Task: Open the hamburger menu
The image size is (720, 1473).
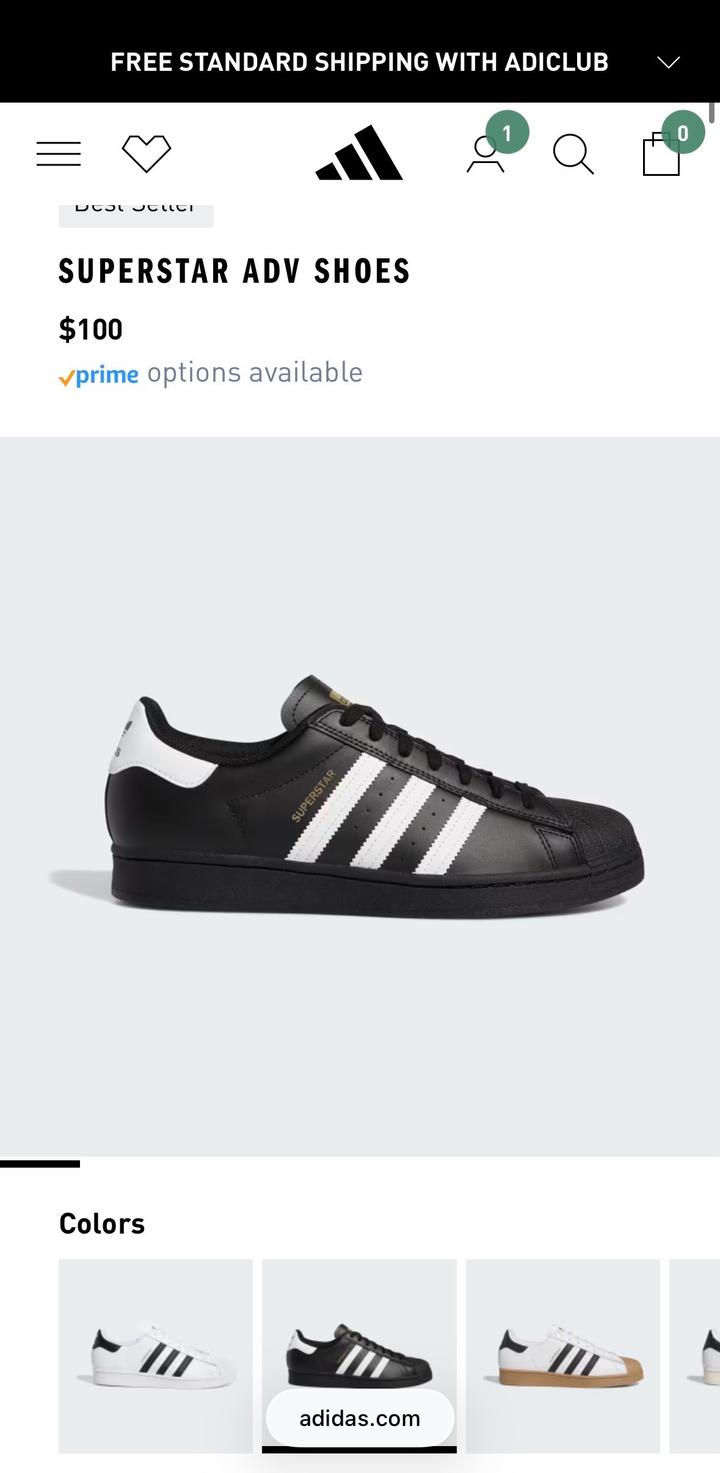Action: pos(58,154)
